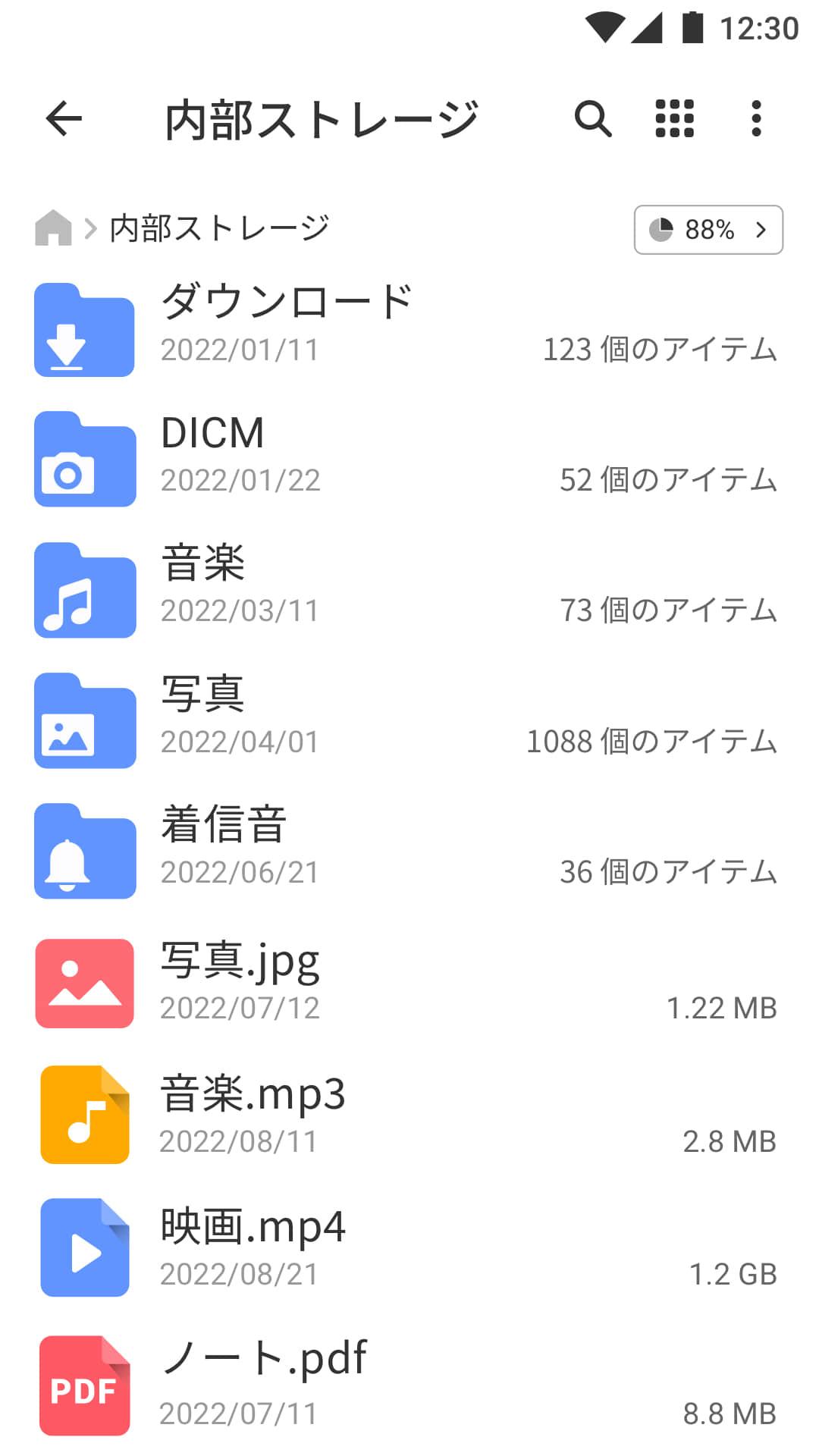
Task: Tap 内部ストレージ in the breadcrumb path
Action: pyautogui.click(x=220, y=227)
